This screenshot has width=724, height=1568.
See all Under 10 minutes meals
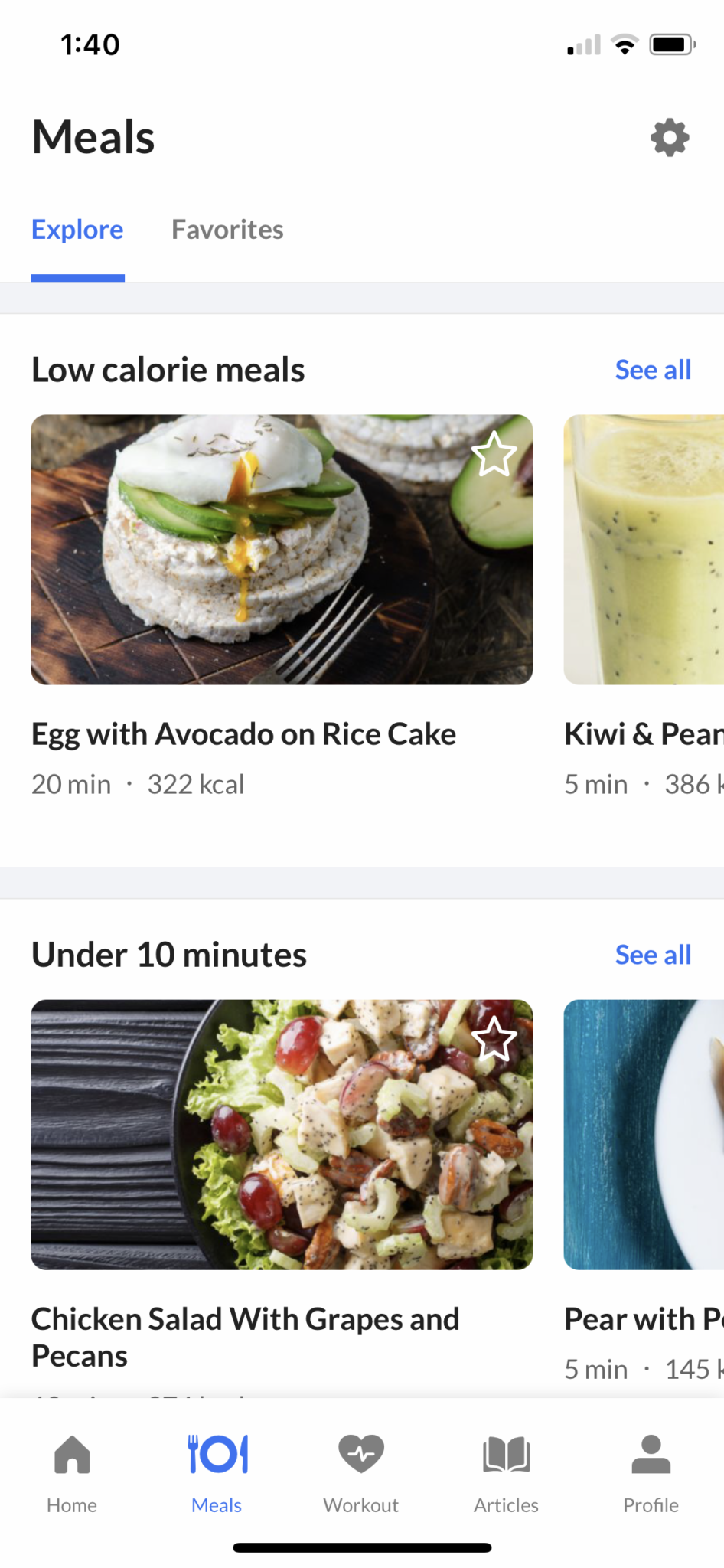click(653, 955)
